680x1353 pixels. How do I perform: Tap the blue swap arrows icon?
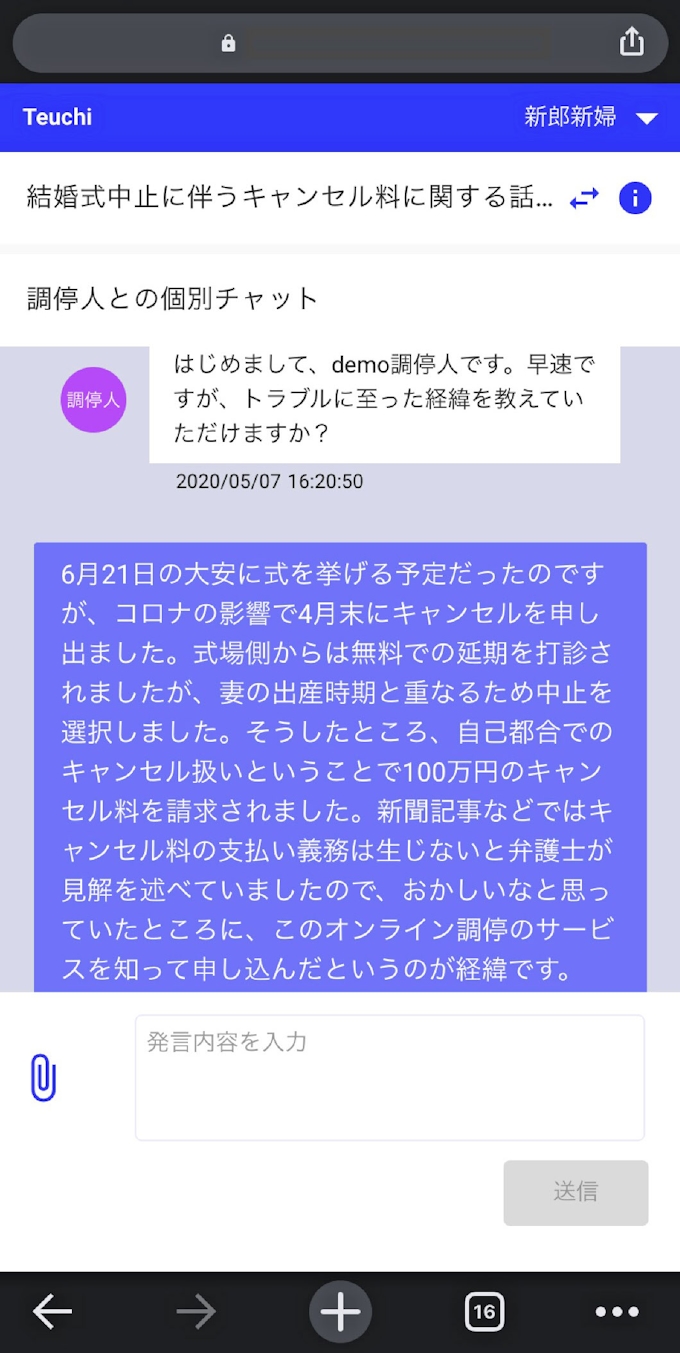click(584, 198)
